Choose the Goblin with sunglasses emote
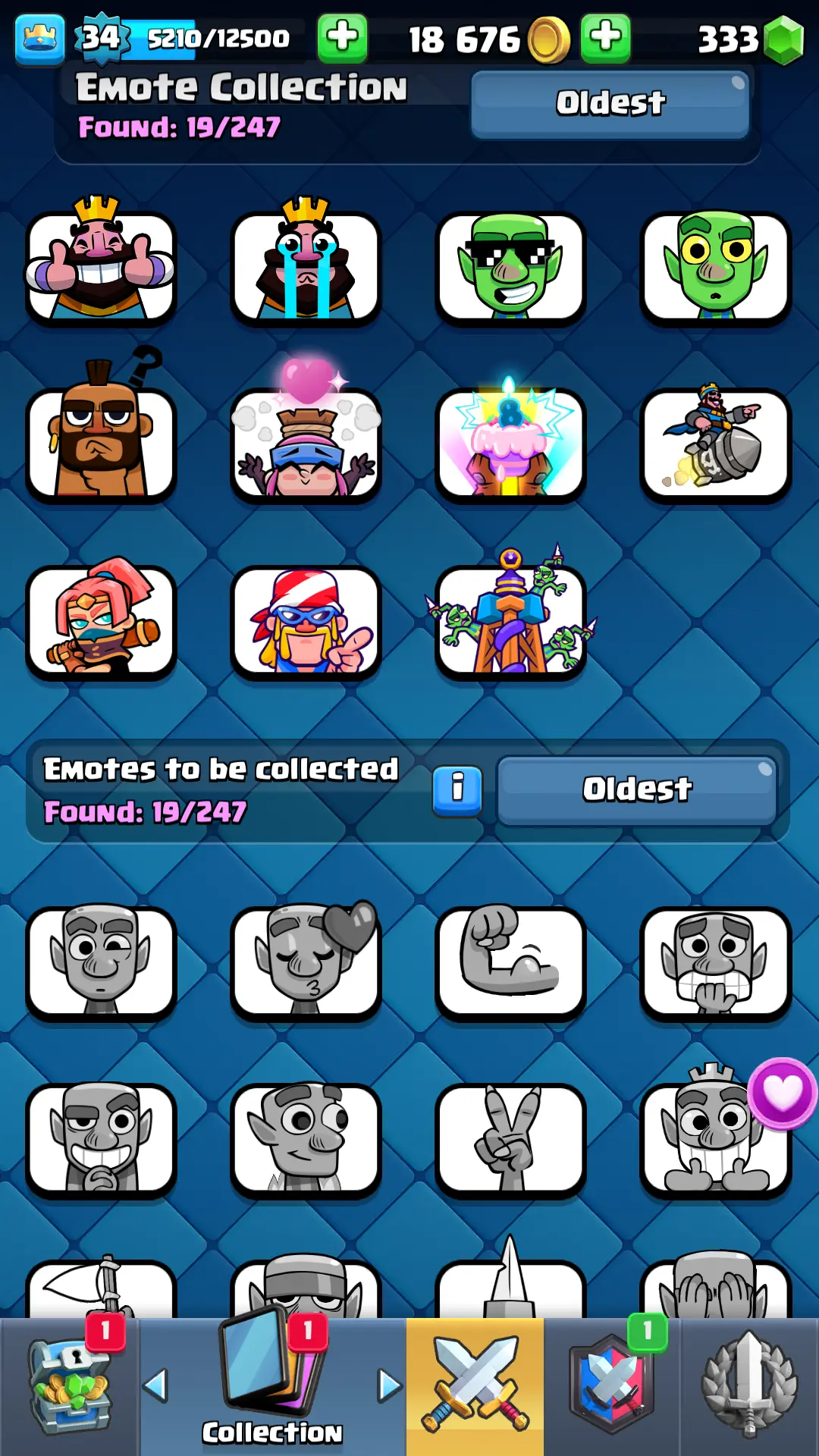 pos(510,267)
